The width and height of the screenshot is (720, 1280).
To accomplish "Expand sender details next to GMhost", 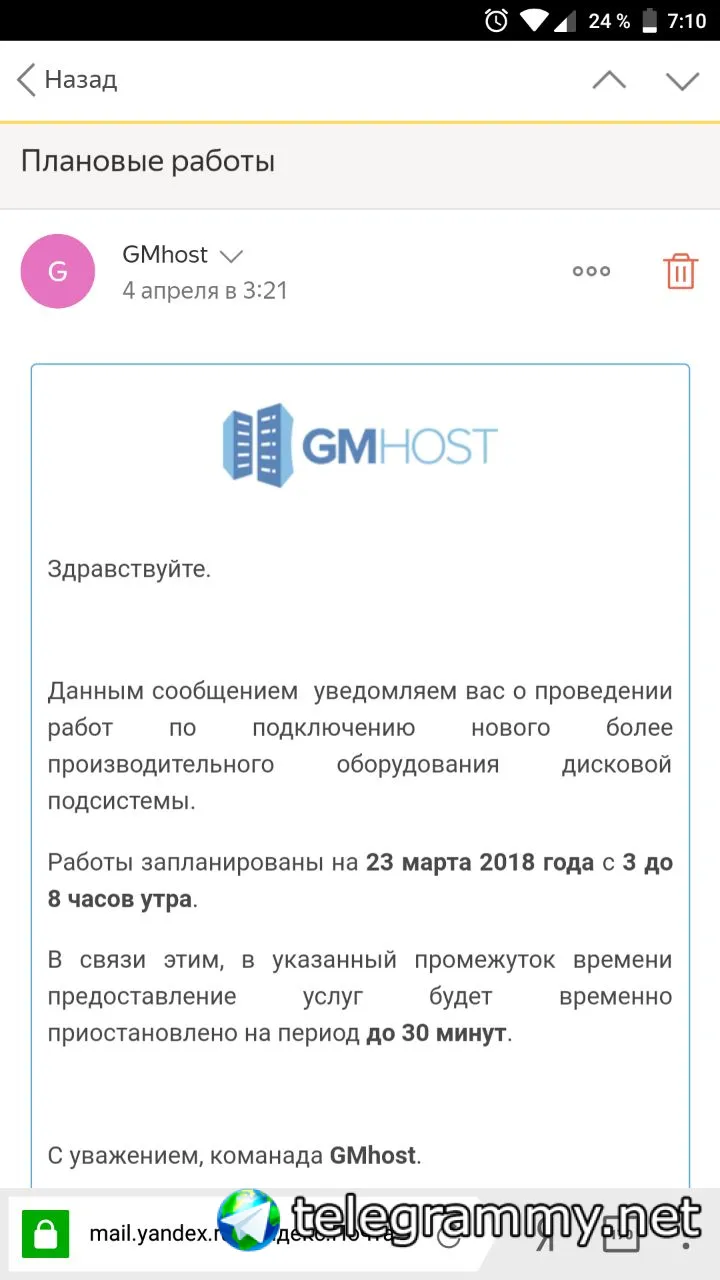I will pyautogui.click(x=231, y=256).
